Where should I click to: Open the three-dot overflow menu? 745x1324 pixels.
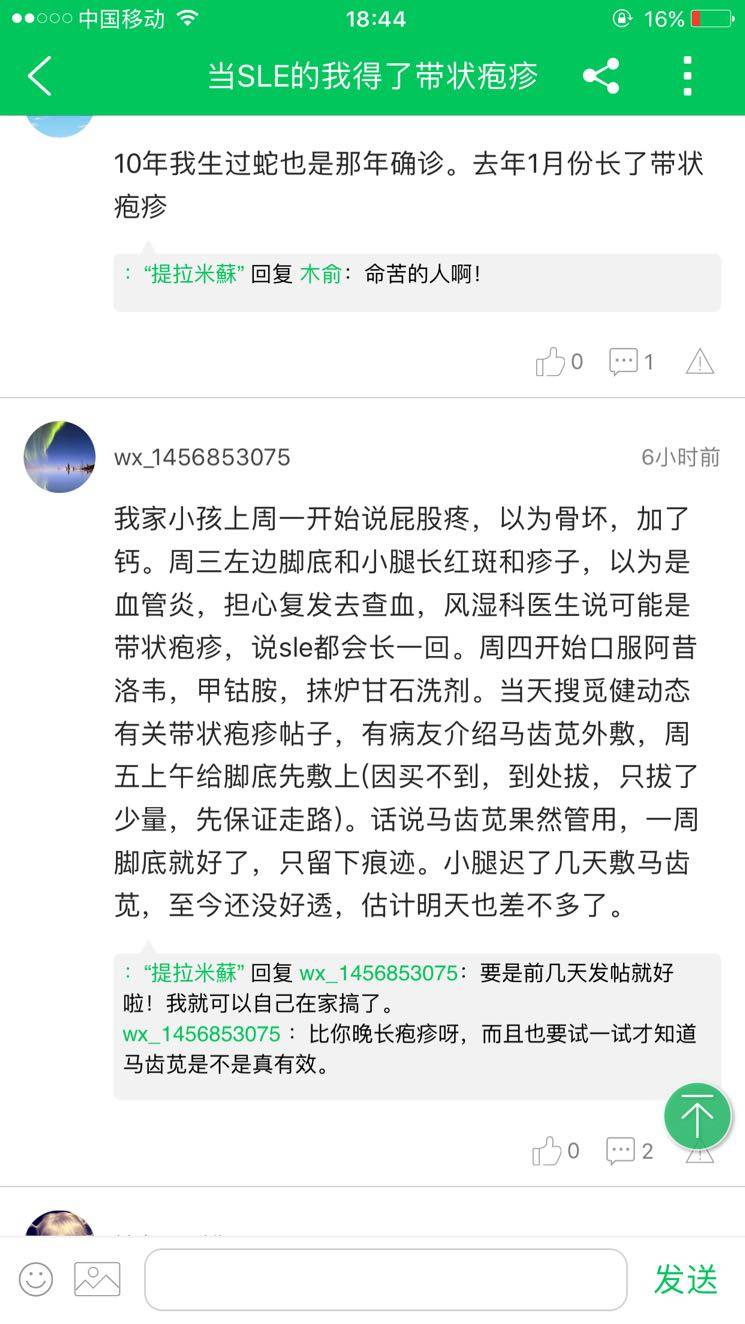click(x=687, y=76)
